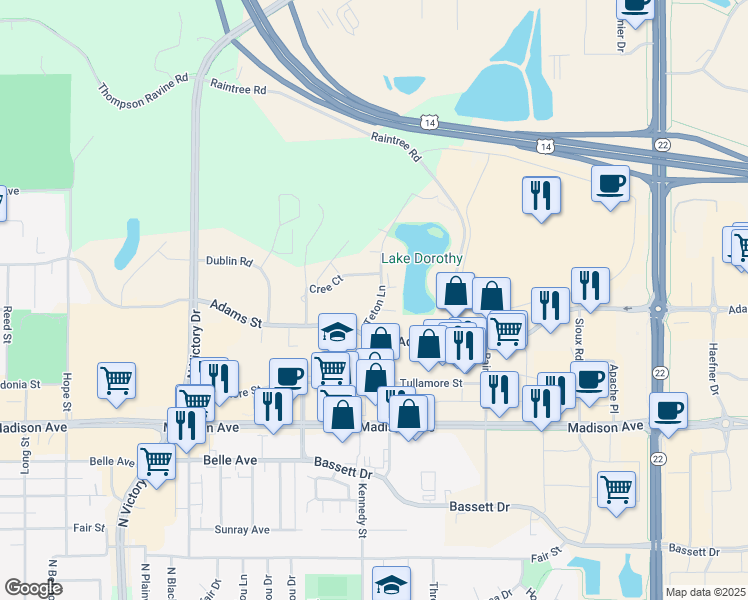Viewport: 748px width, 600px height.
Task: Select the restaurant marker north of Lake Dorothy
Action: 541,195
